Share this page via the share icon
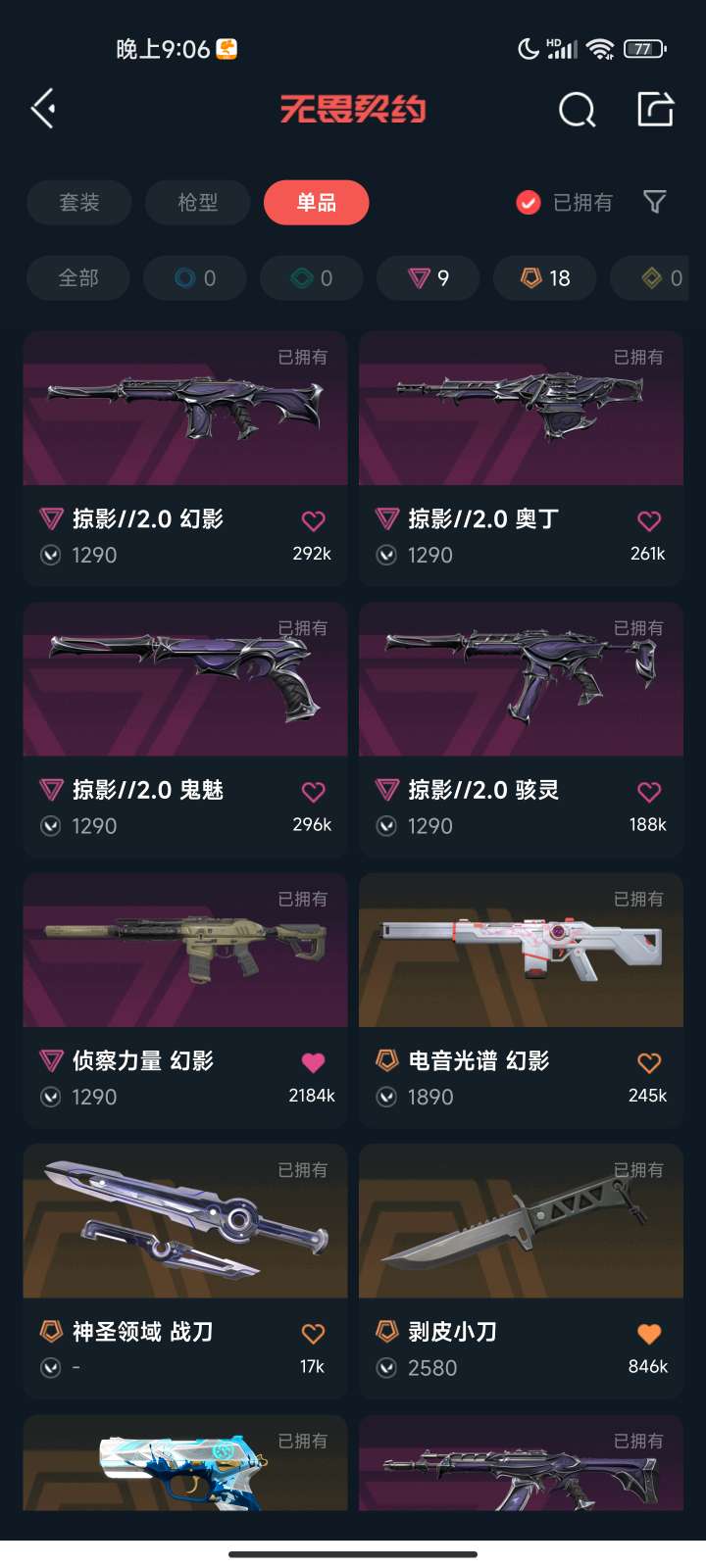 coord(655,109)
